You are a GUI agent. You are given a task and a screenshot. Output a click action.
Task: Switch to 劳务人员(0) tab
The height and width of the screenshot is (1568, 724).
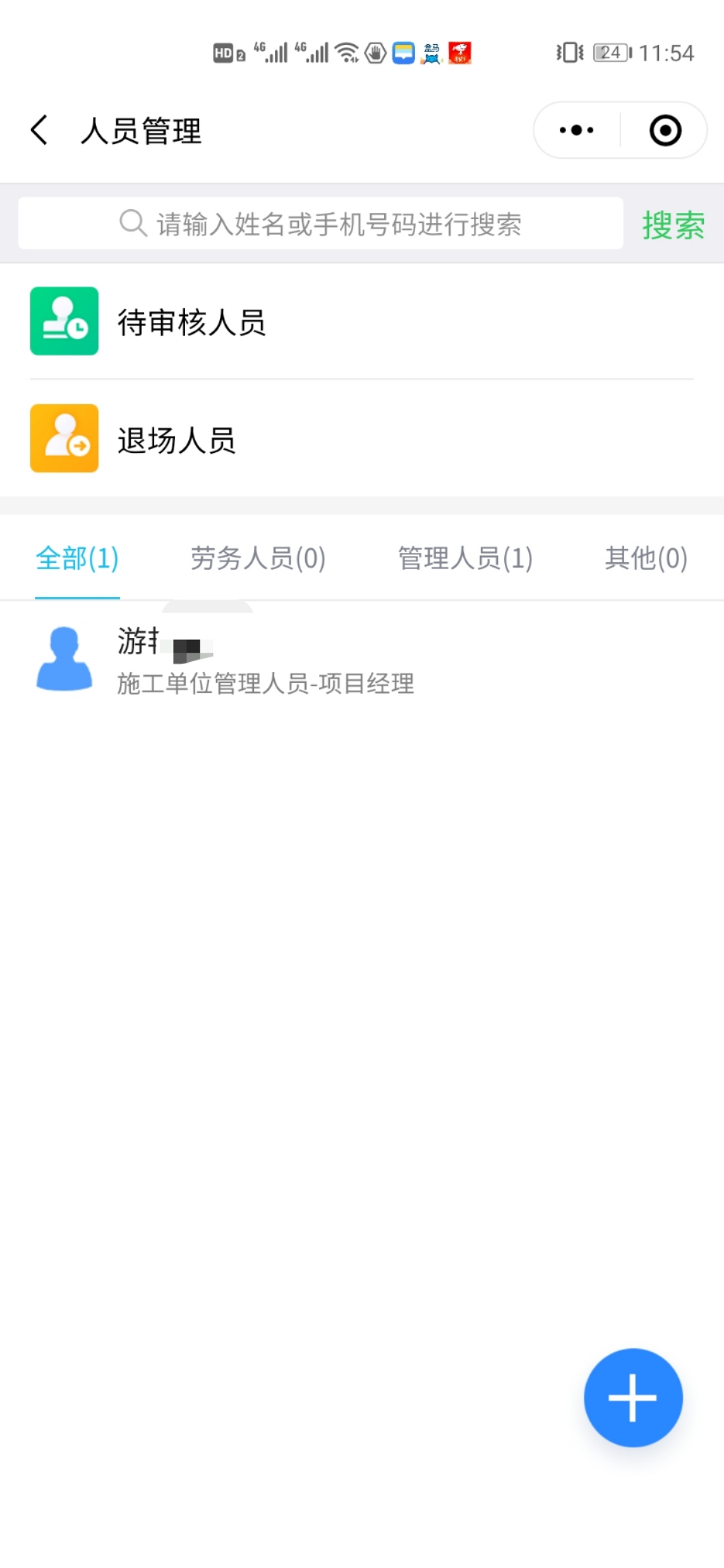pos(258,558)
